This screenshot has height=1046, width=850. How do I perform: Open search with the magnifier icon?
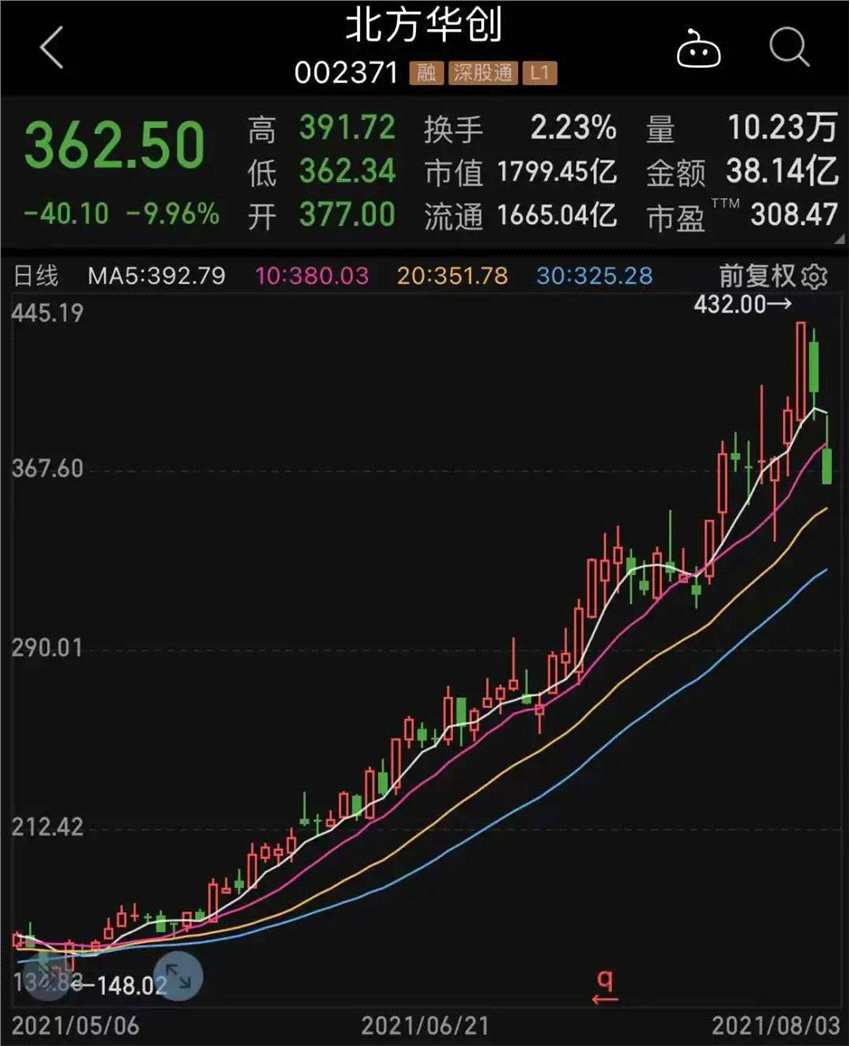(789, 46)
